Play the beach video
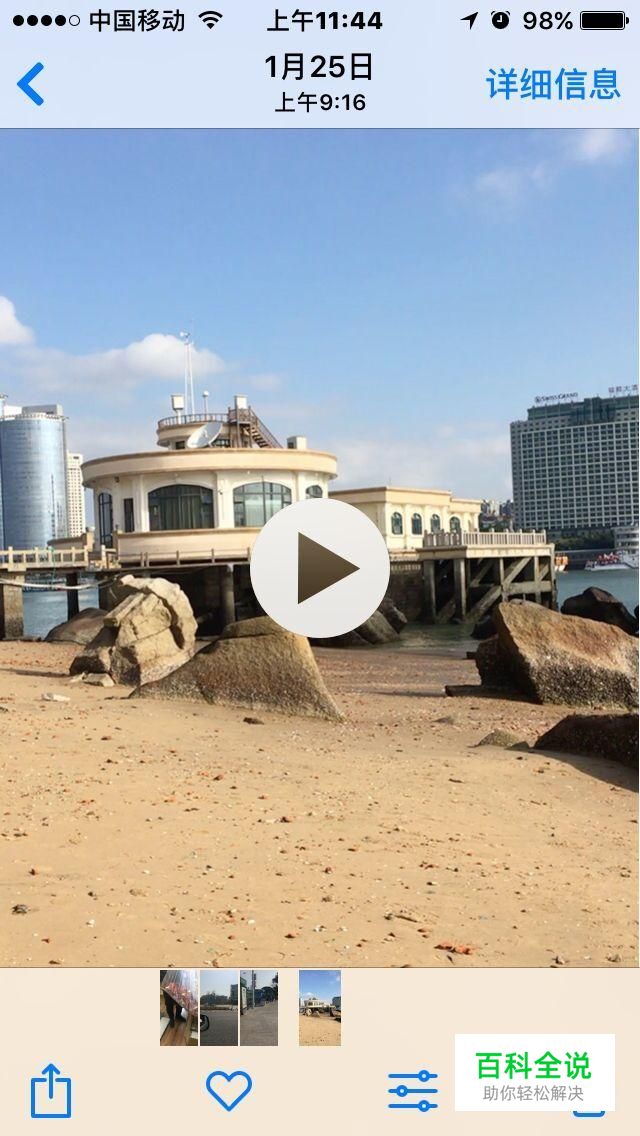 [x=319, y=567]
